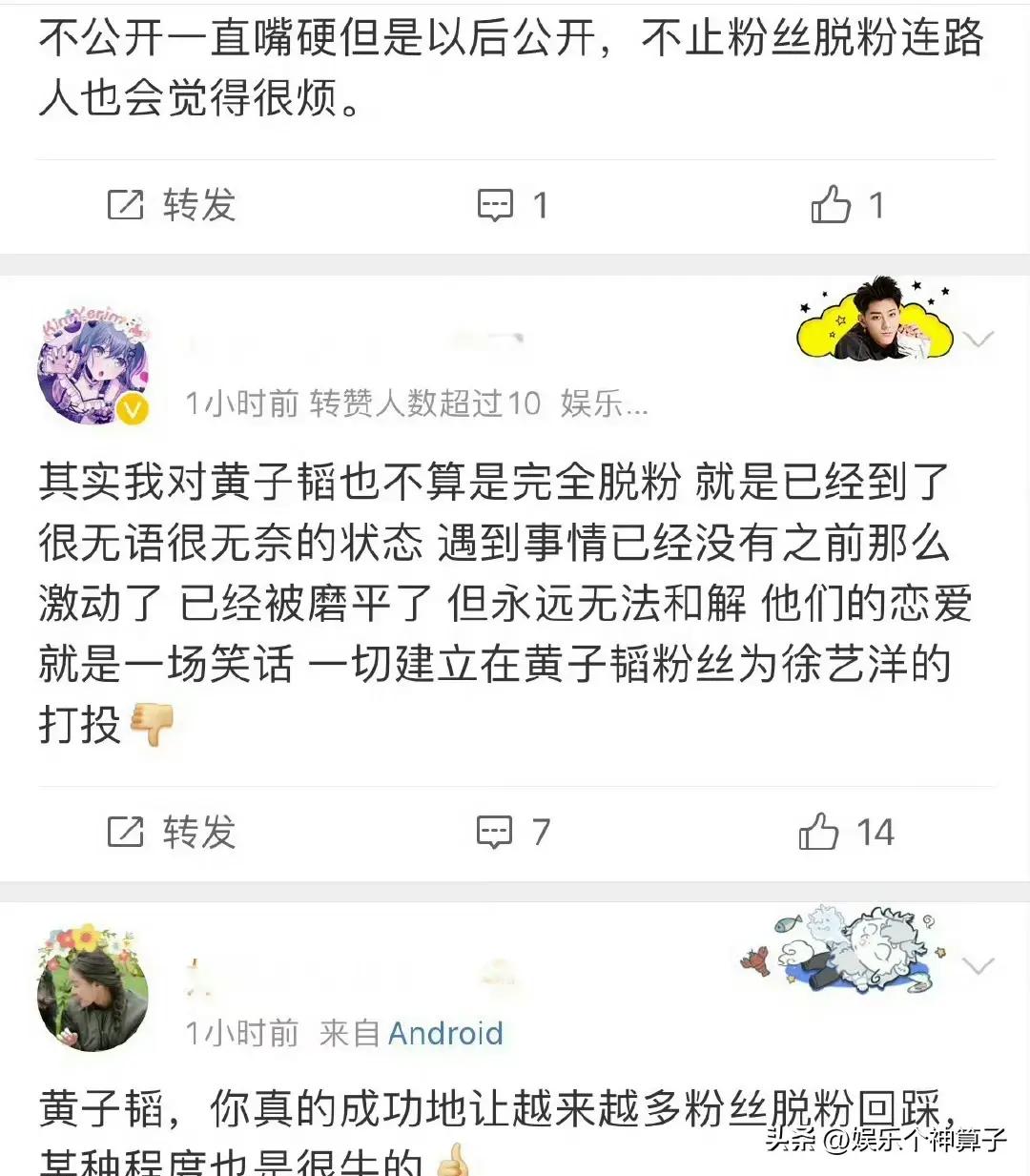Like the post ending with 人也会觉得很烦
The image size is (1030, 1176).
pos(846,205)
